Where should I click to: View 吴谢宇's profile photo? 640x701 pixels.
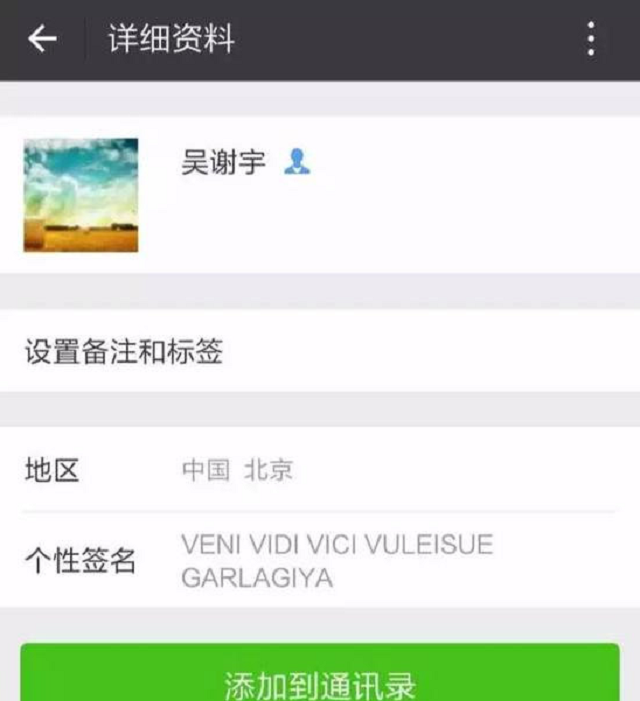(x=81, y=195)
